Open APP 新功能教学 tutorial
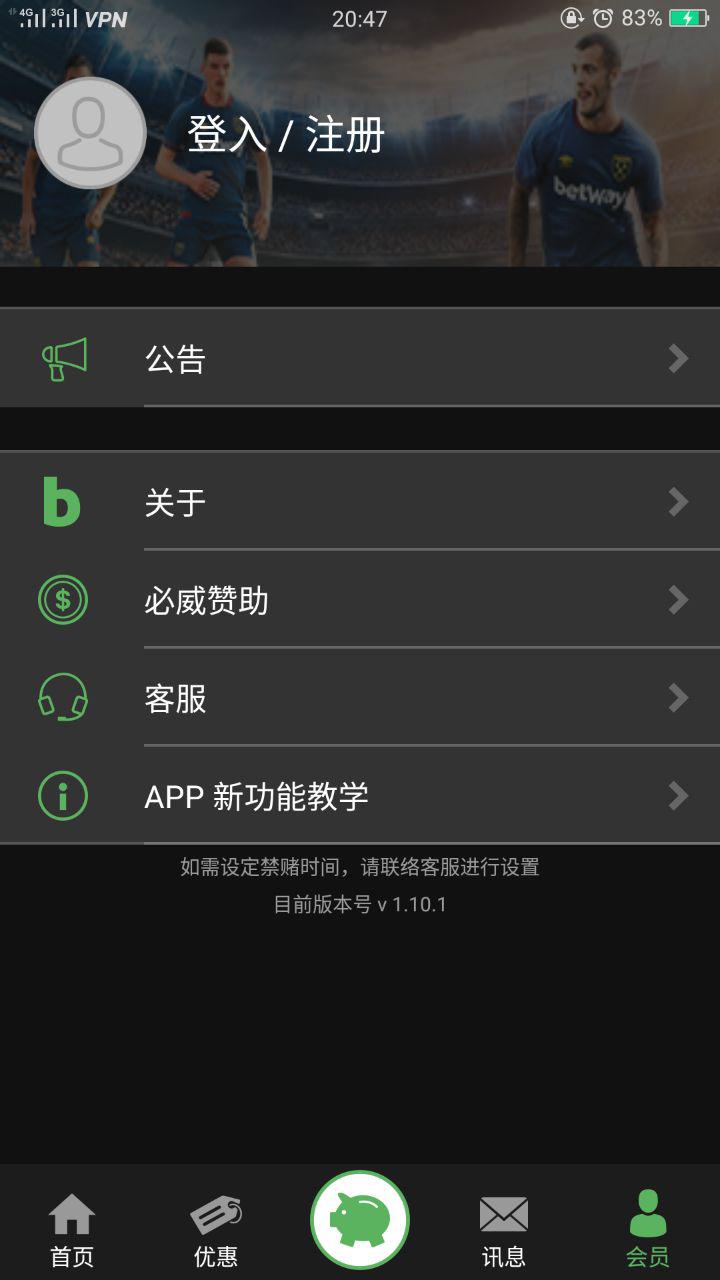 [x=360, y=796]
